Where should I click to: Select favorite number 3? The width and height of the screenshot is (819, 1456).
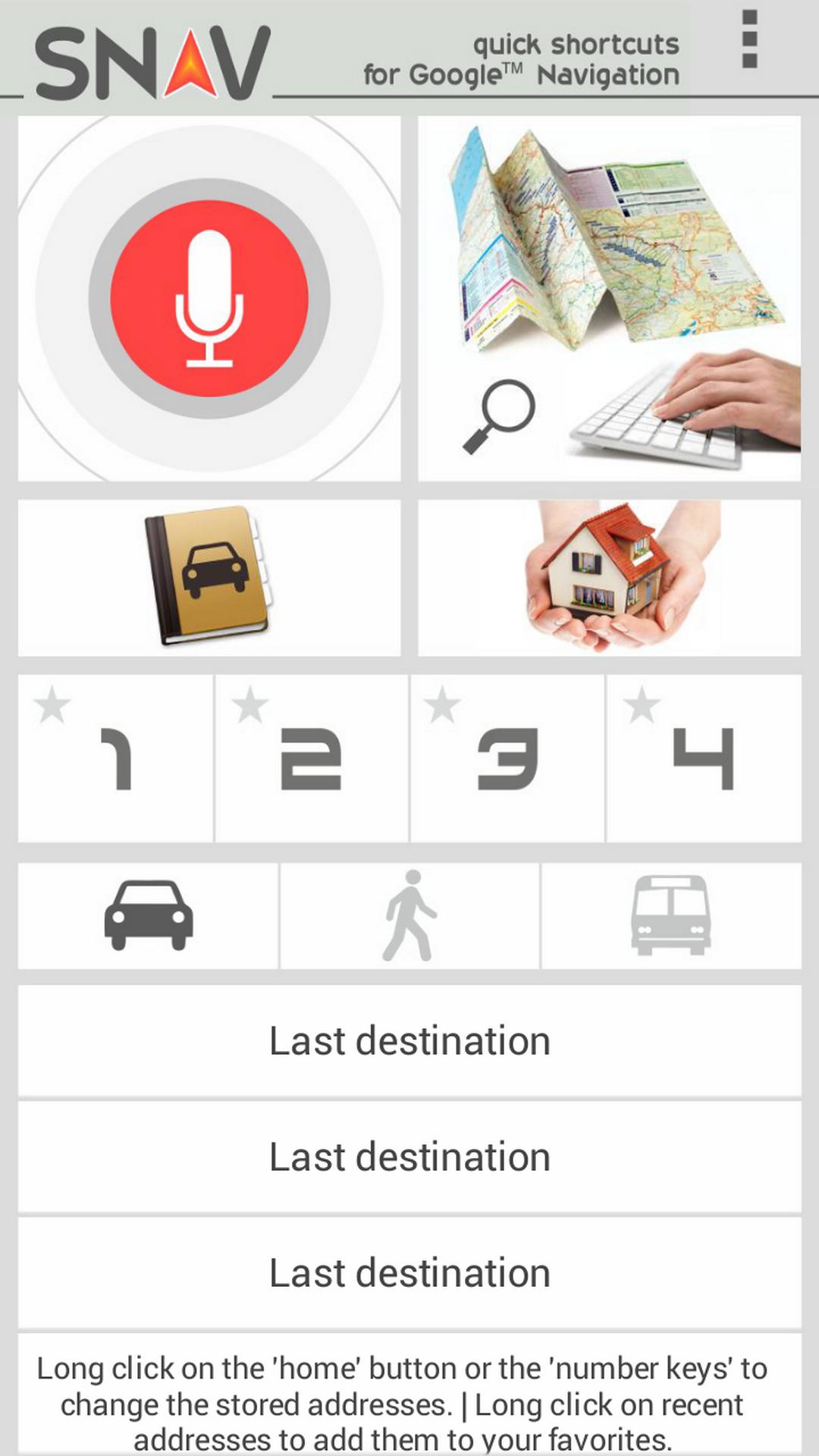tap(507, 758)
